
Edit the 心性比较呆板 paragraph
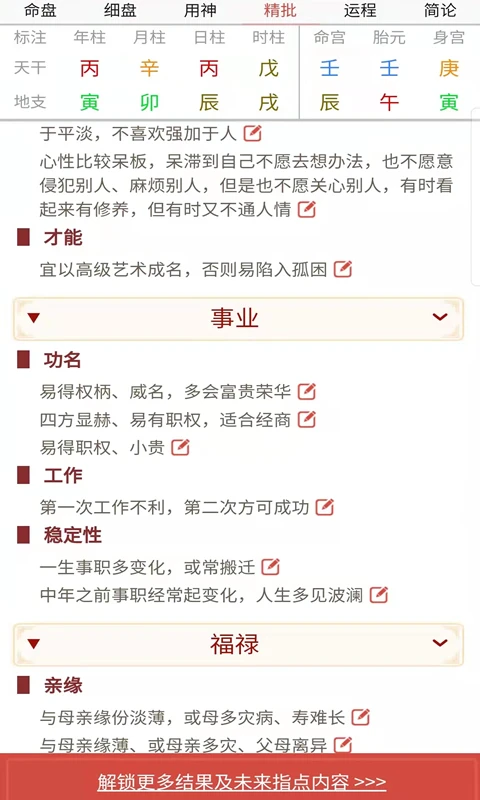point(307,209)
